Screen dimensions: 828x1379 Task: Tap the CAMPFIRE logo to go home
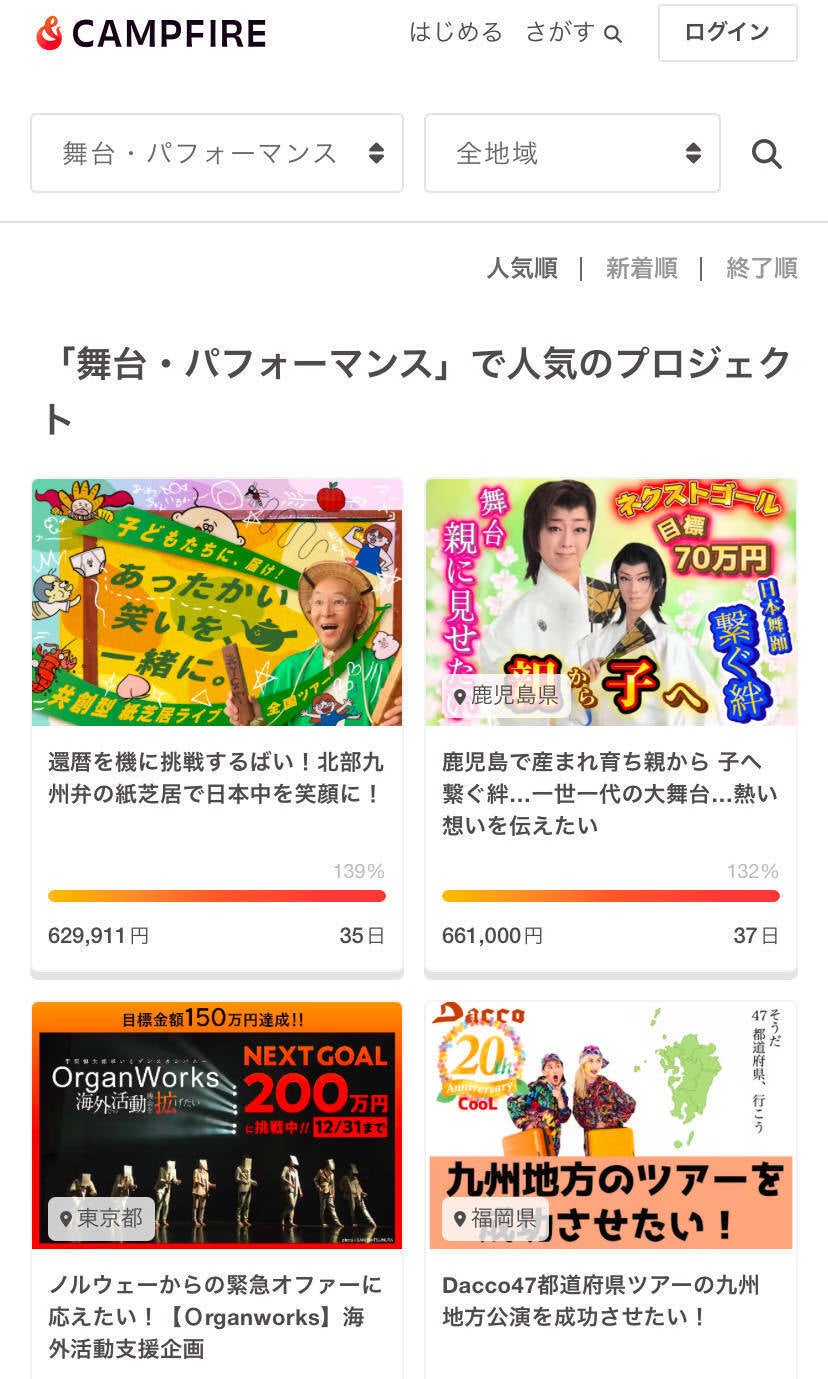click(x=151, y=34)
